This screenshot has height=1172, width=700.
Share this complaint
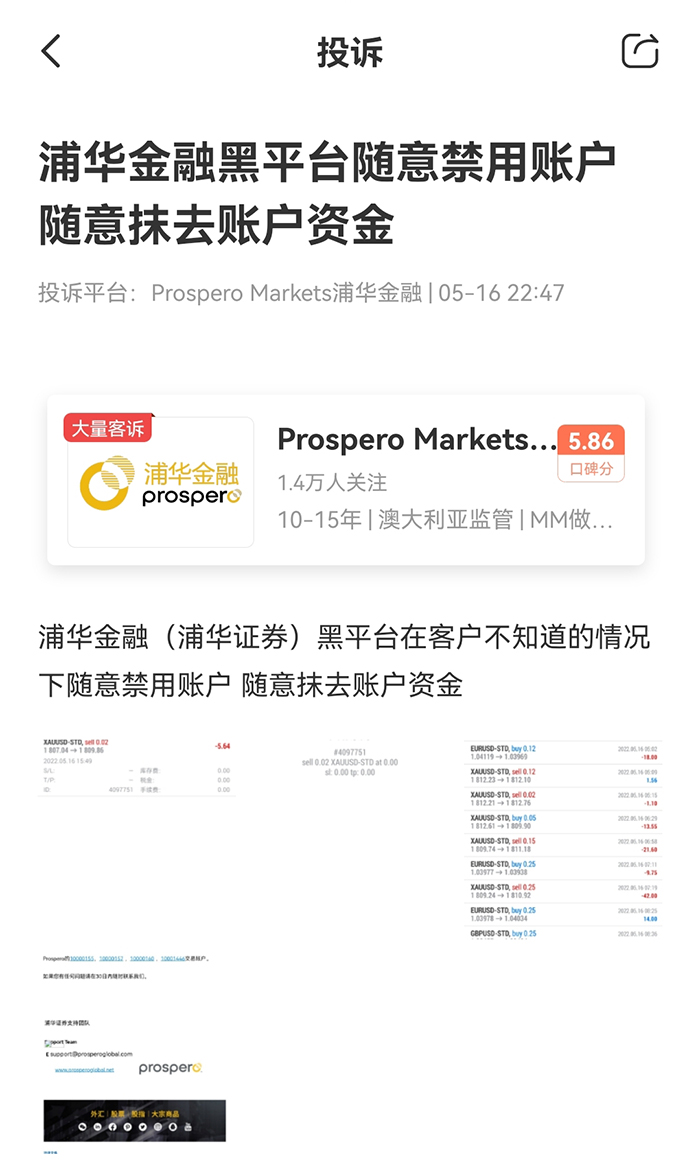[639, 51]
